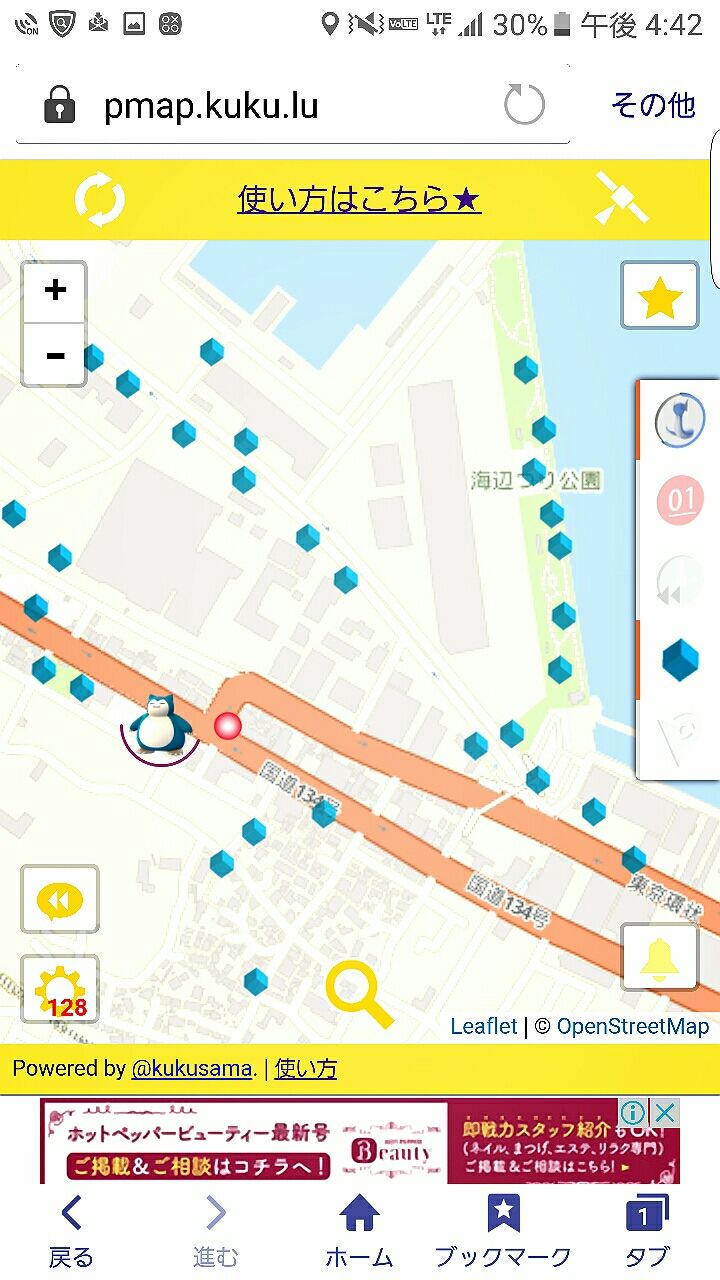Zoom out using the minus button
This screenshot has width=720, height=1280.
point(54,354)
